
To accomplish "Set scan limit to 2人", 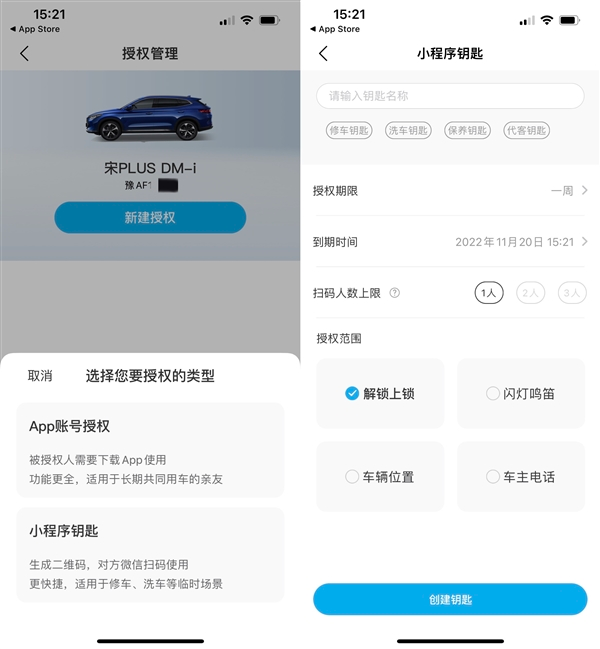I will click(531, 293).
